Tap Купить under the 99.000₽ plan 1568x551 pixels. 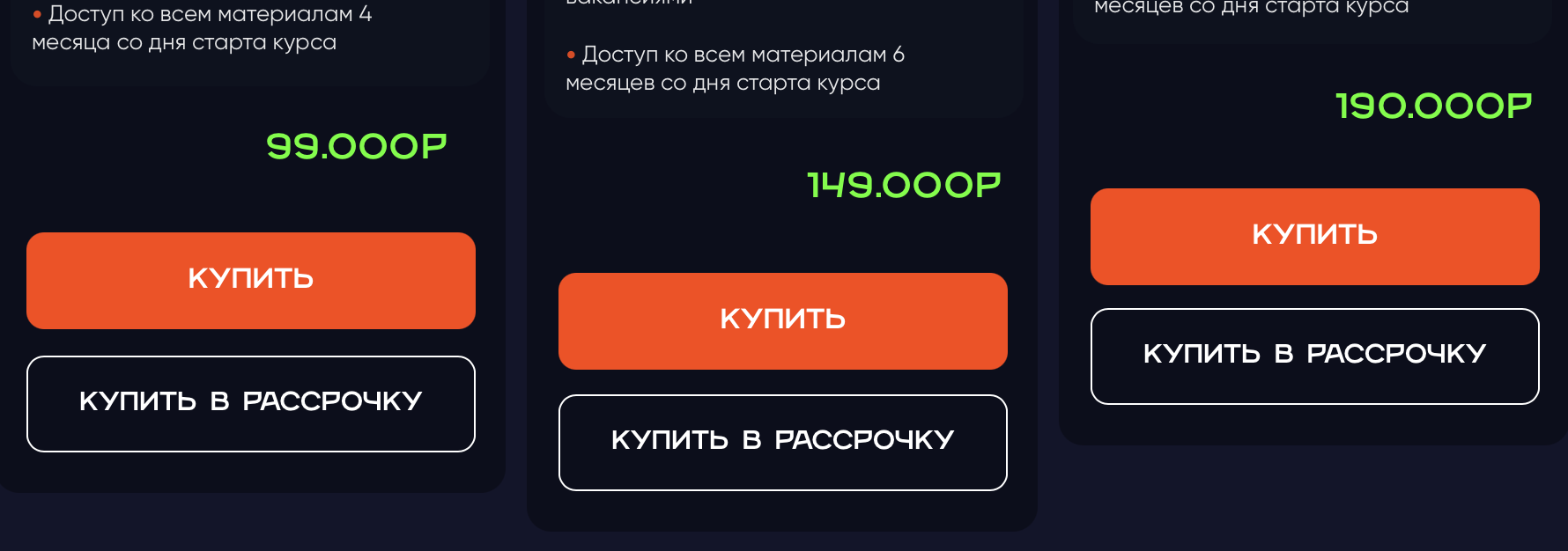(x=251, y=281)
